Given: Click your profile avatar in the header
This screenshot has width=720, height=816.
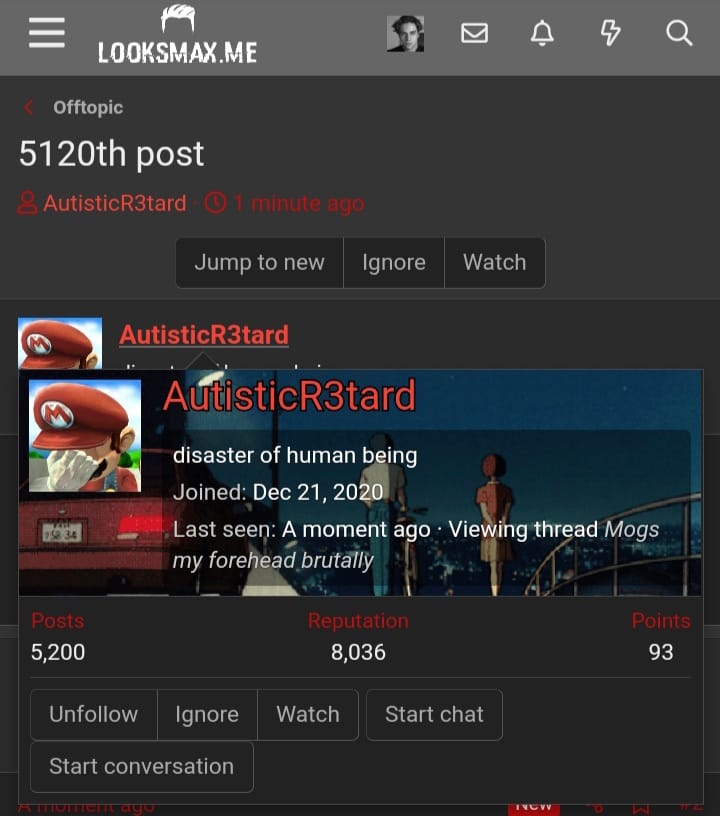Looking at the screenshot, I should (405, 33).
